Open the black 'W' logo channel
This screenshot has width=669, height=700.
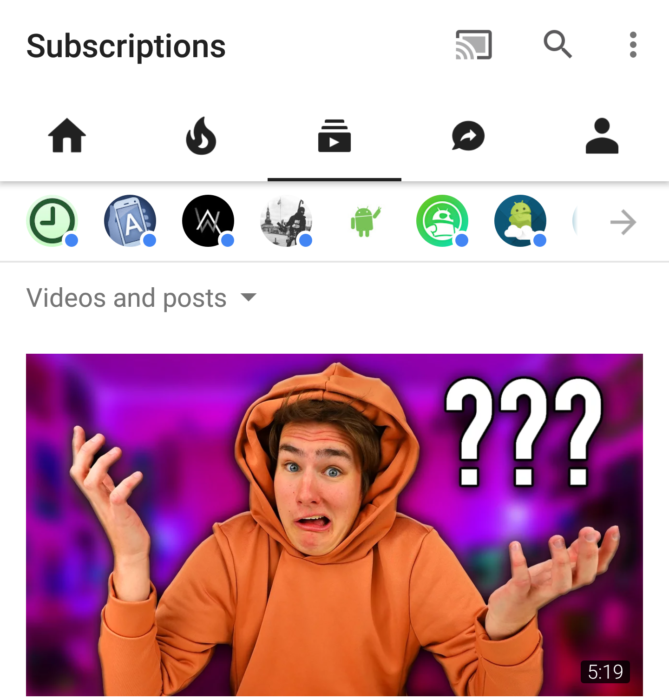point(208,221)
